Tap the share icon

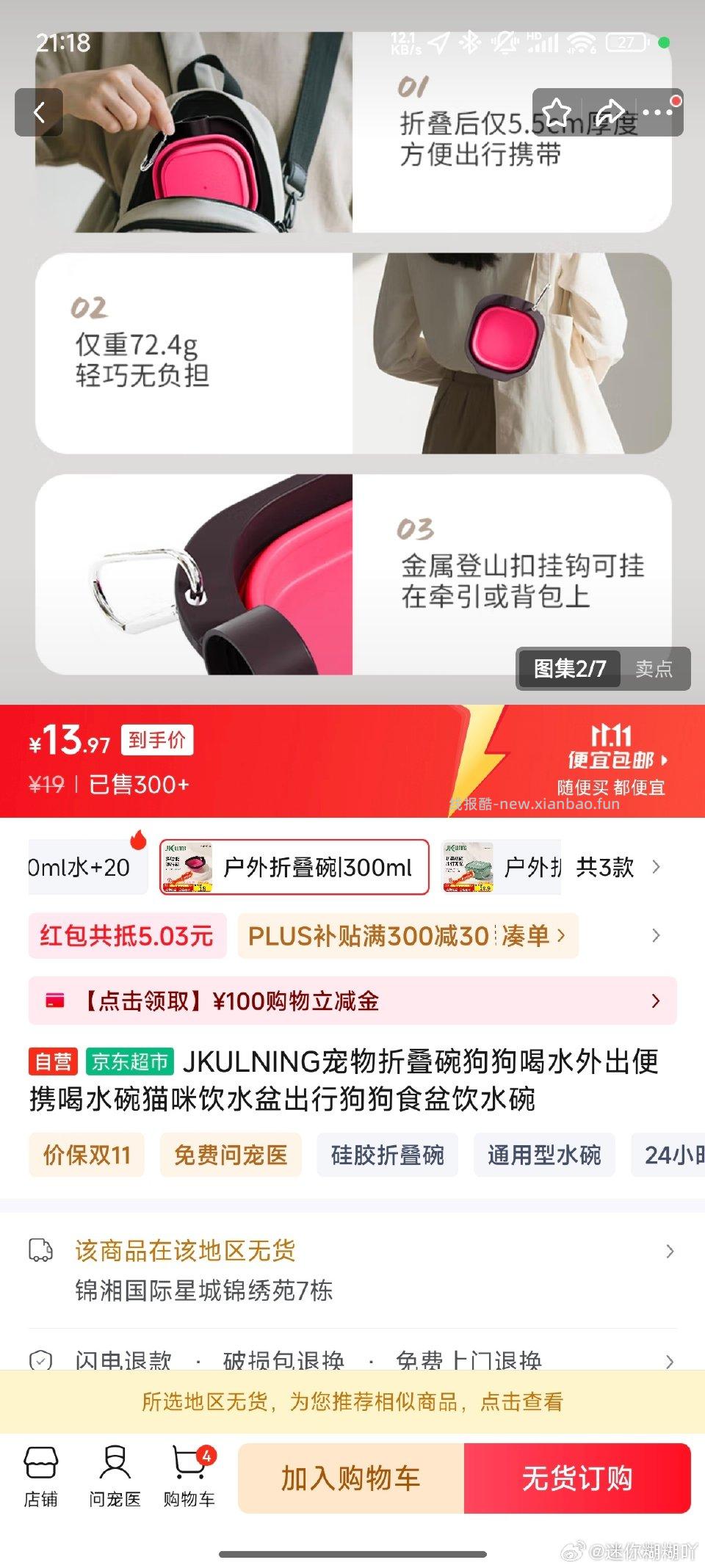tap(610, 112)
